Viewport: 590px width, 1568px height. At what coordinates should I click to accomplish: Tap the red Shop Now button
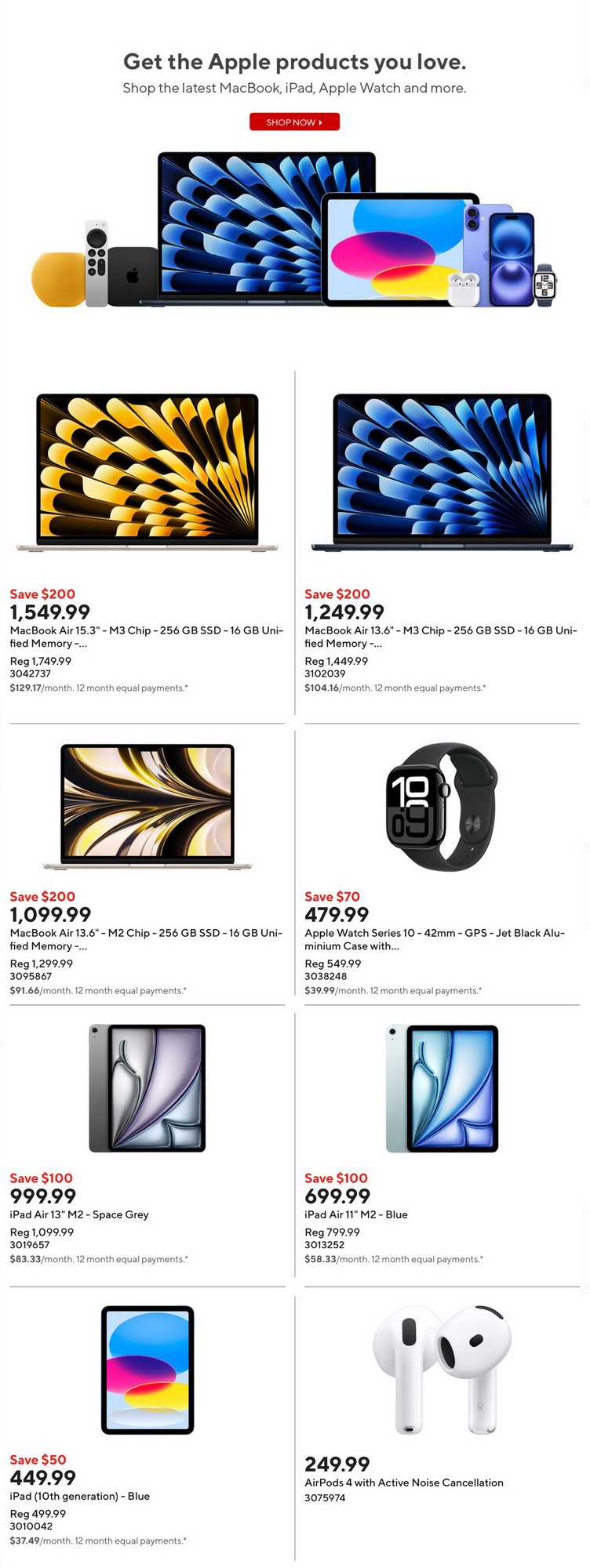point(294,122)
